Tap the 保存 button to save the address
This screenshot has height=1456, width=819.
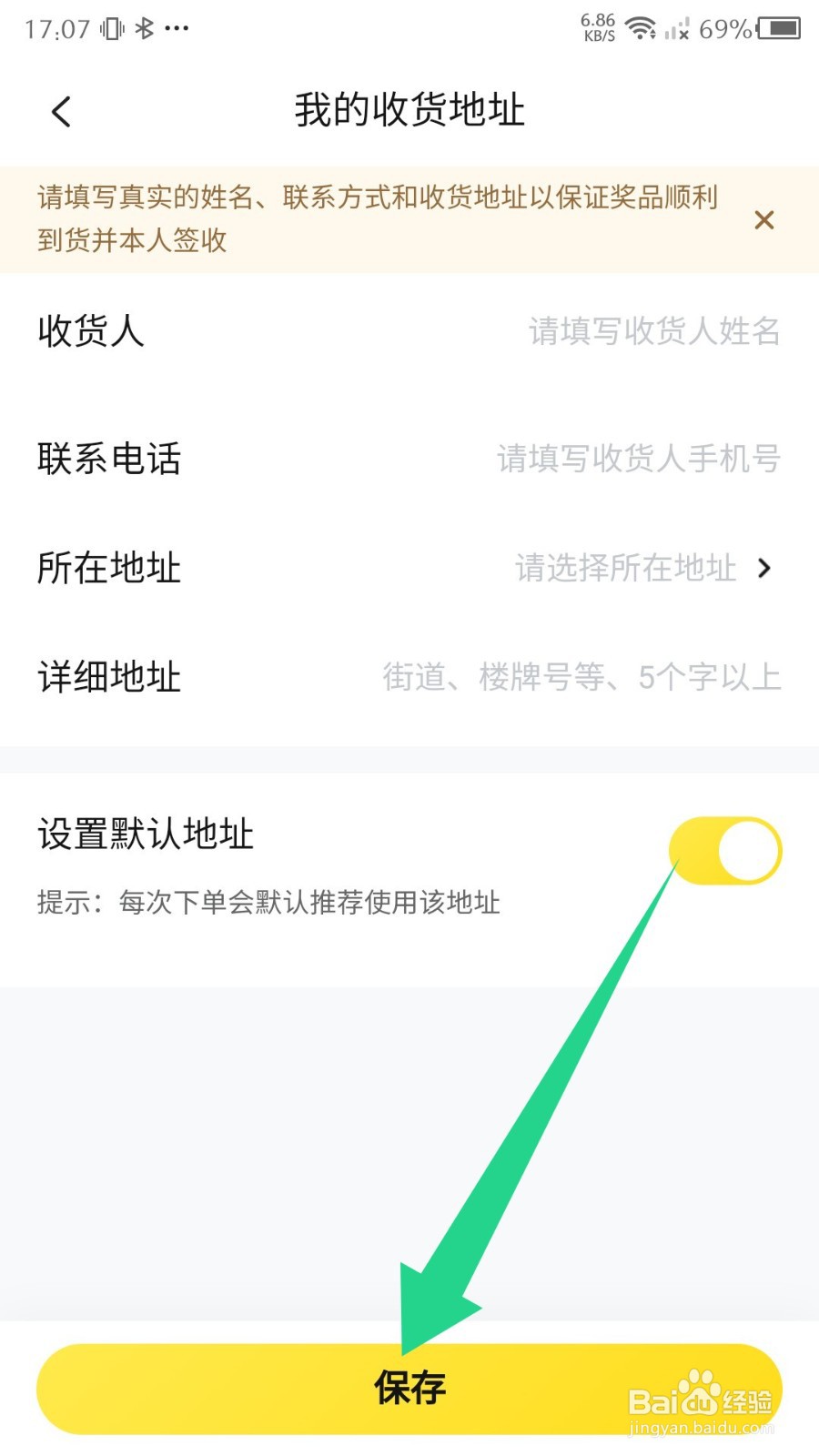pyautogui.click(x=409, y=1389)
